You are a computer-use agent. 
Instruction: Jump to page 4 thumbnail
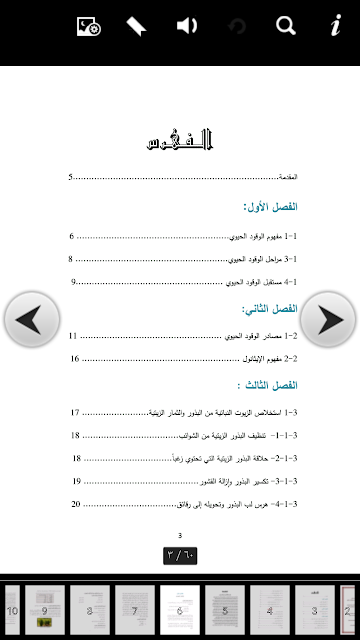(270, 610)
